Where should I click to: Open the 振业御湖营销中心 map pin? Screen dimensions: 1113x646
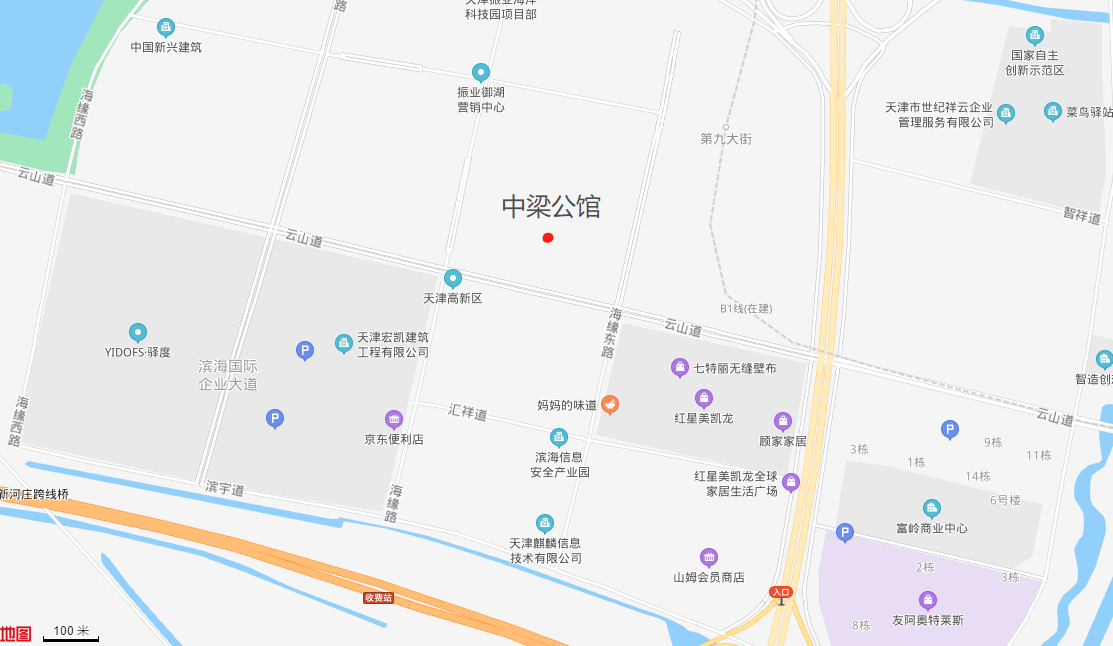tap(481, 72)
